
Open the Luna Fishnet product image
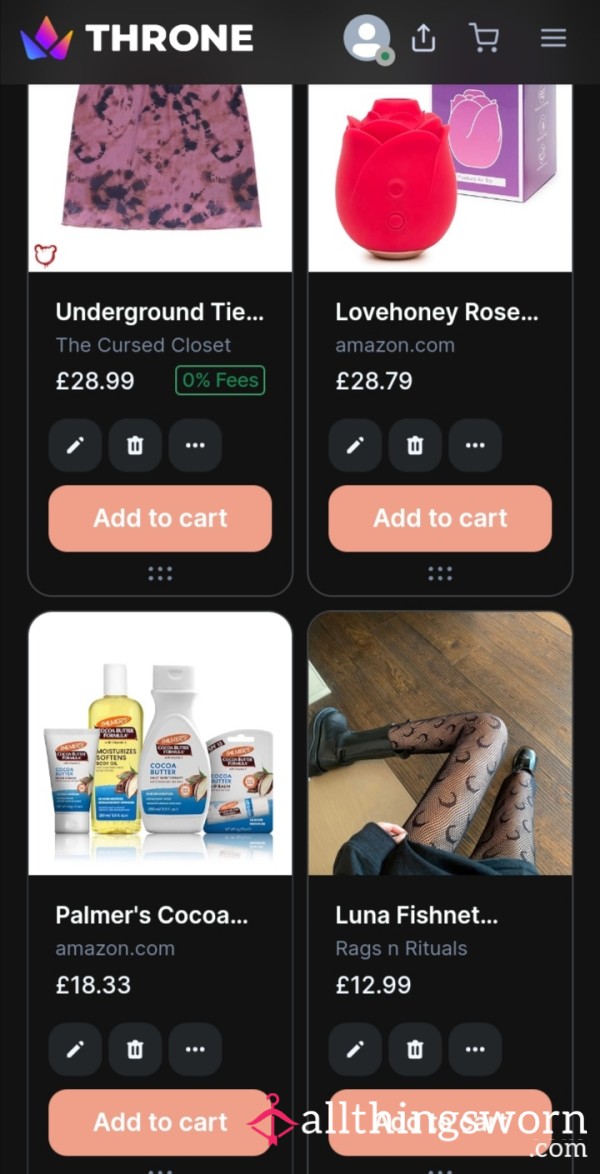[x=440, y=743]
